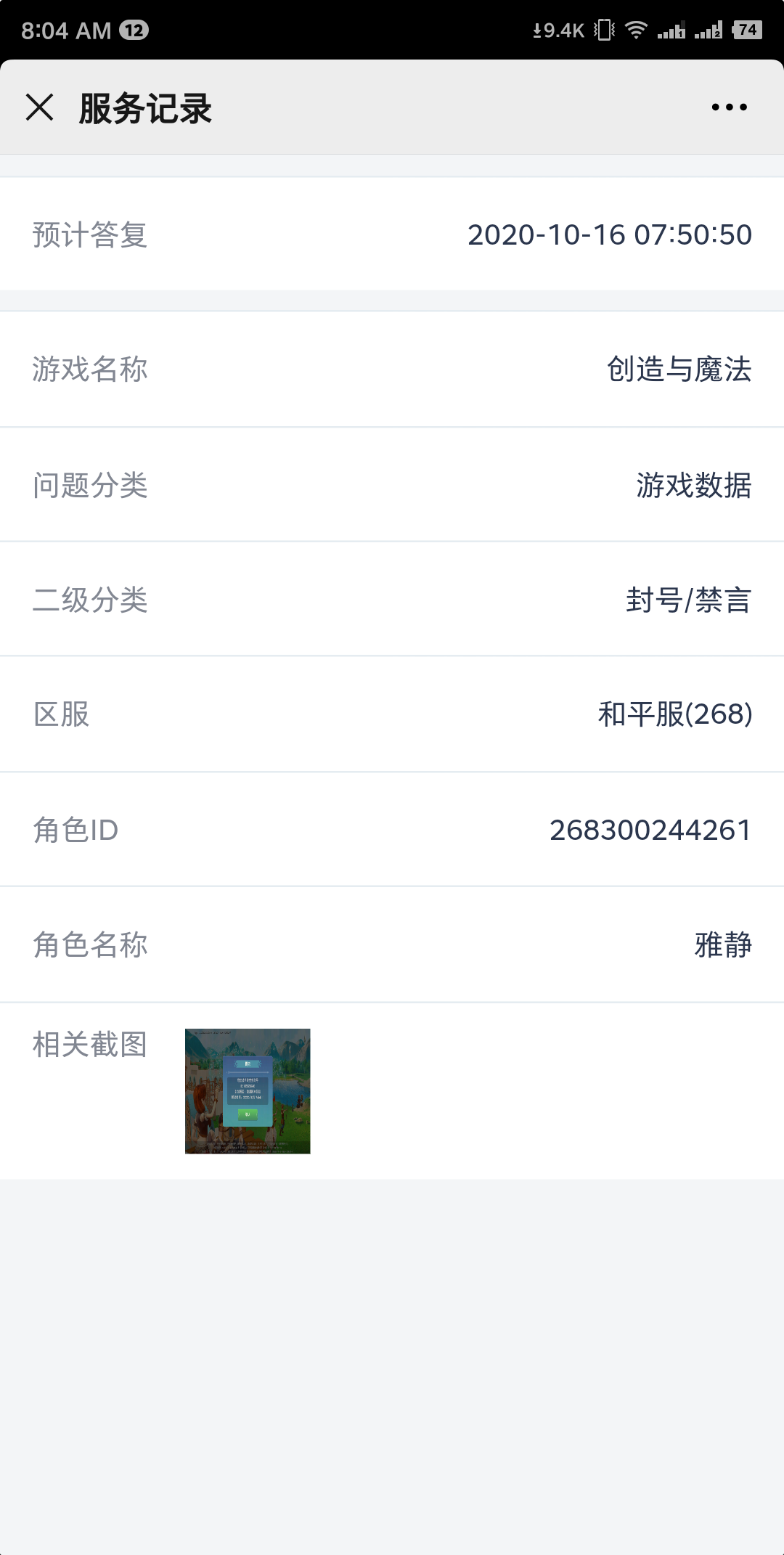This screenshot has width=784, height=1555.
Task: View the 相关截图 screenshot thumbnail
Action: tap(248, 1090)
